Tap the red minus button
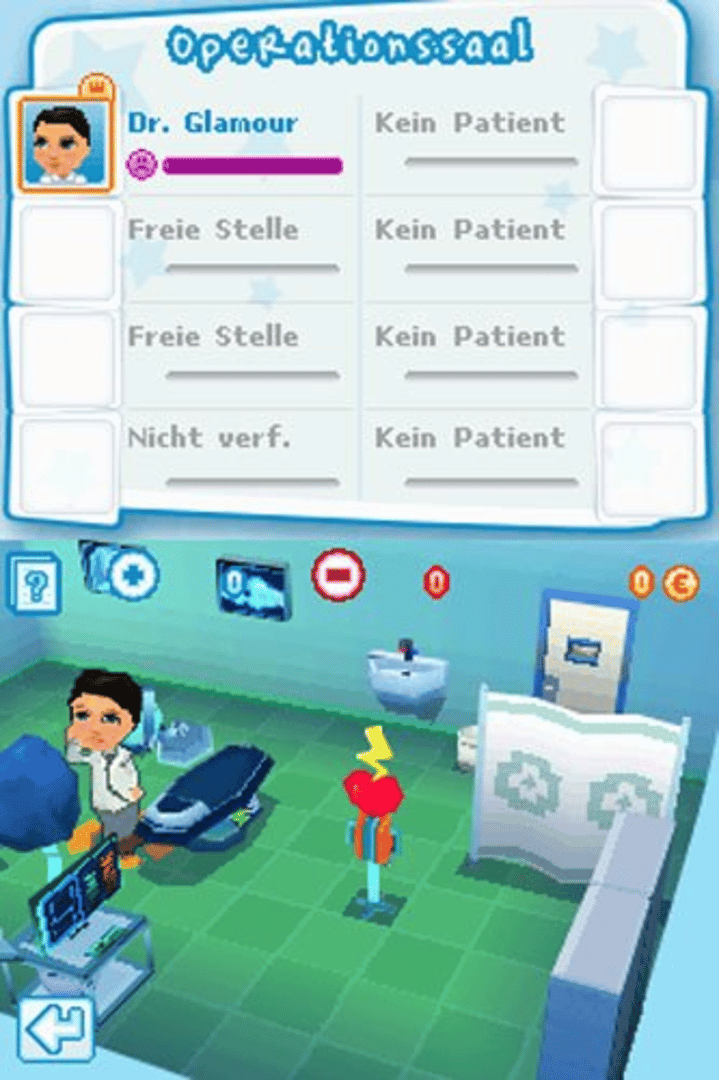 pos(338,575)
